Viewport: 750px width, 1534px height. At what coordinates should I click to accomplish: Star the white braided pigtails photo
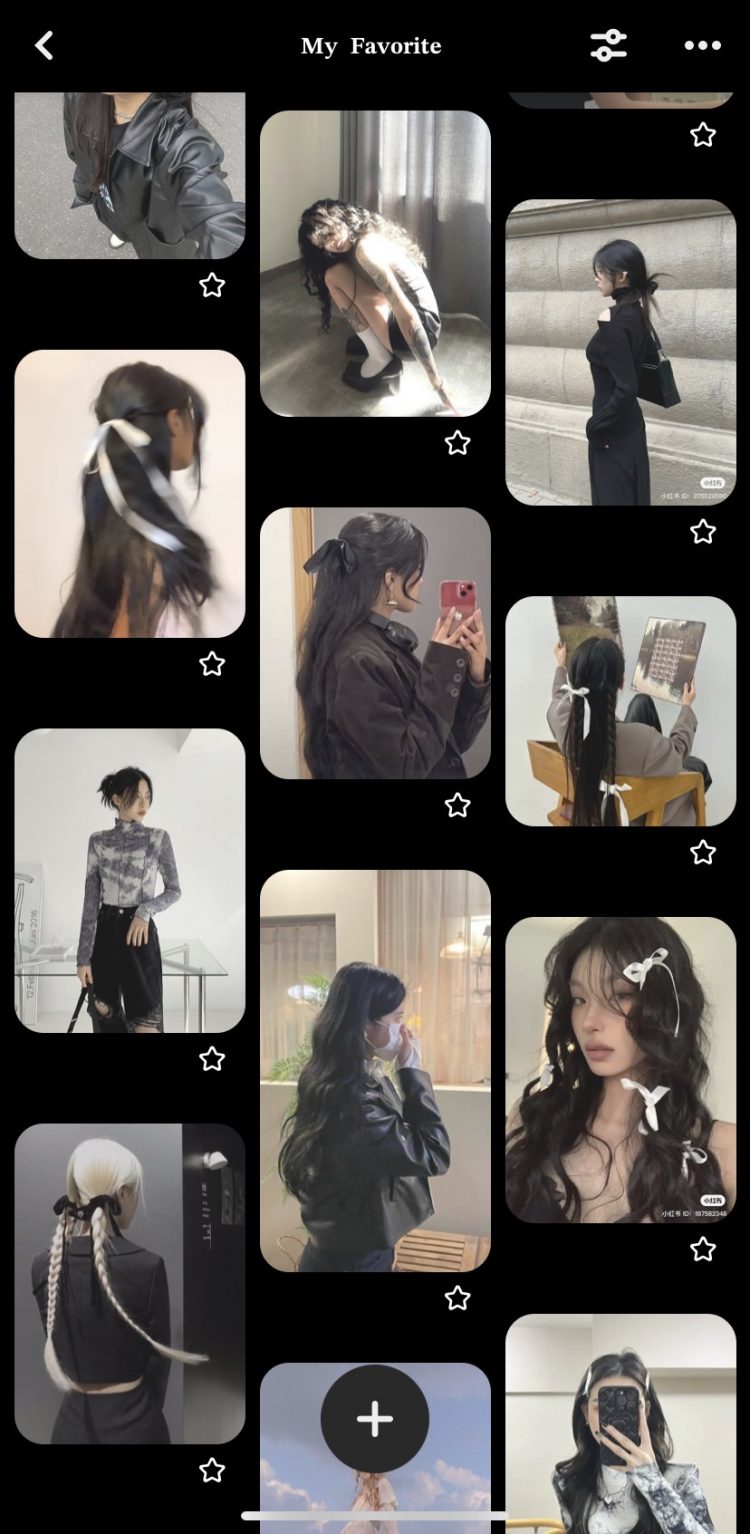(x=212, y=1470)
